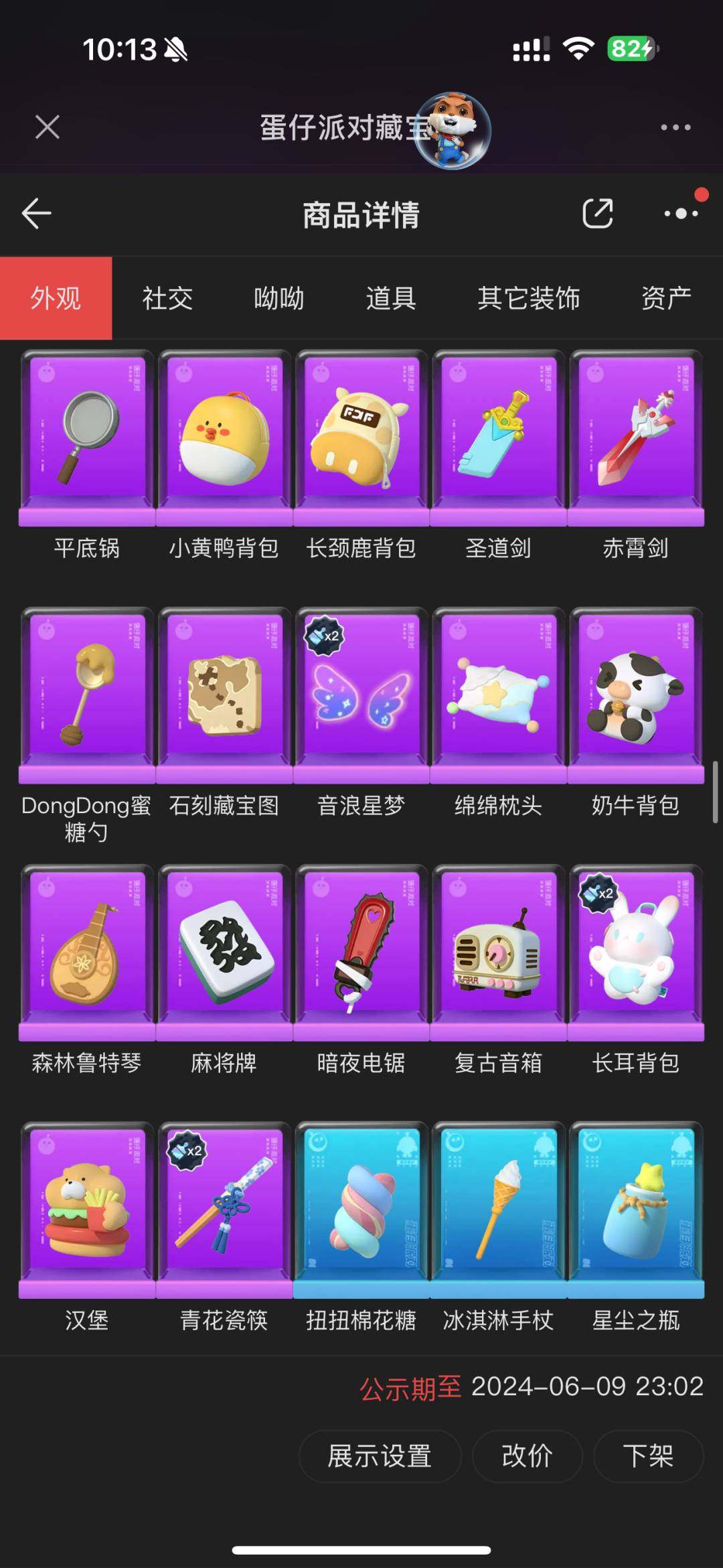Close the 蛋仔派对藏宝 mini program
This screenshot has width=723, height=1568.
tap(48, 127)
